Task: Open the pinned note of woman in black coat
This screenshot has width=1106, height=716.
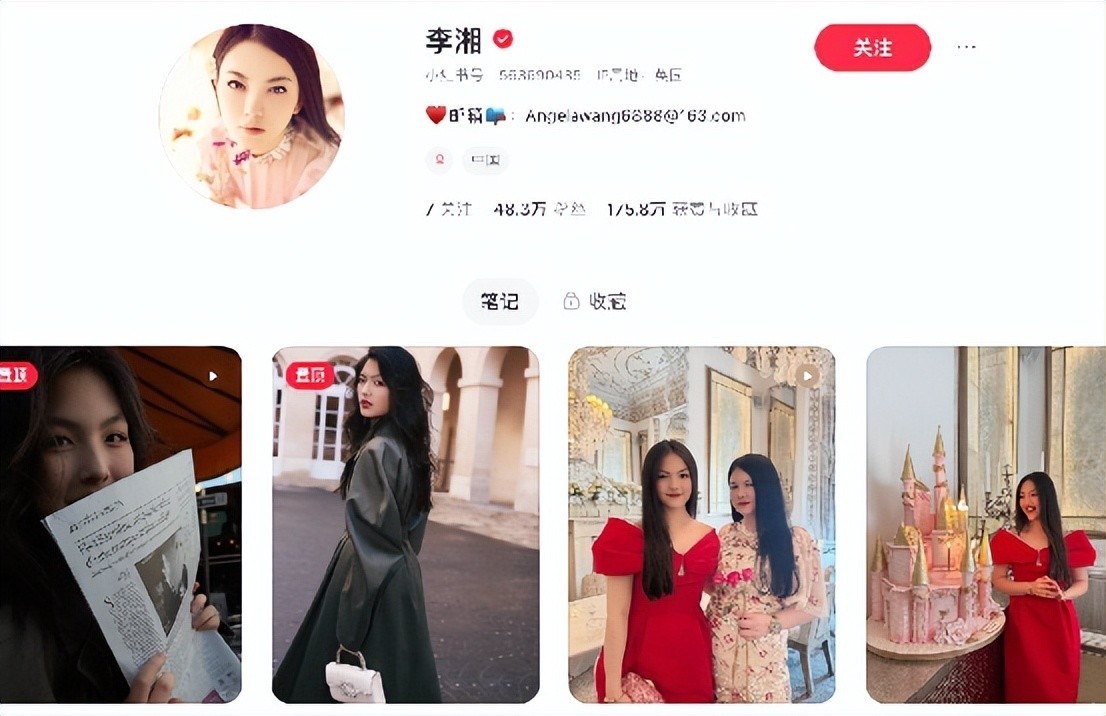Action: [406, 524]
